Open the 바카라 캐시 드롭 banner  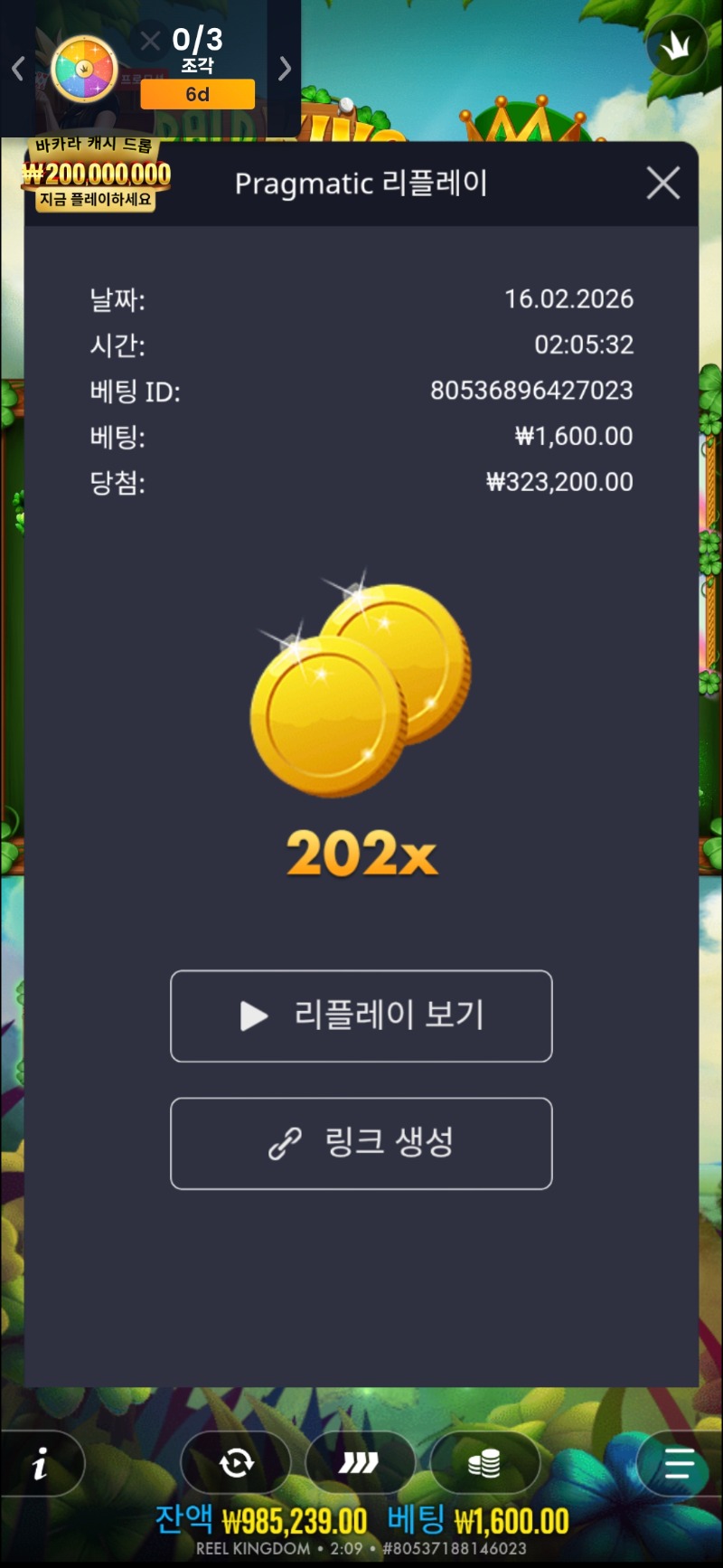coord(97,174)
